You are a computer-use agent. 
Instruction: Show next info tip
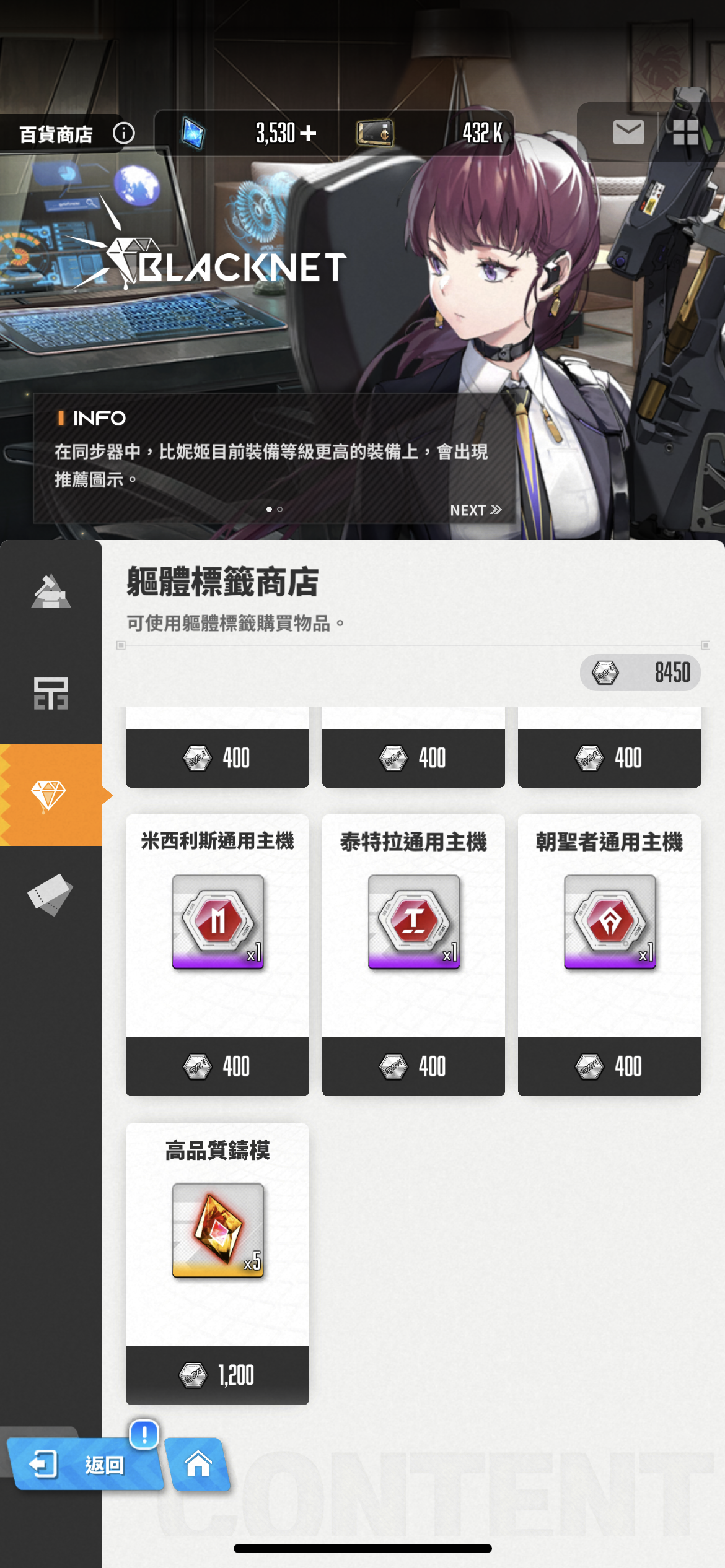pos(475,510)
